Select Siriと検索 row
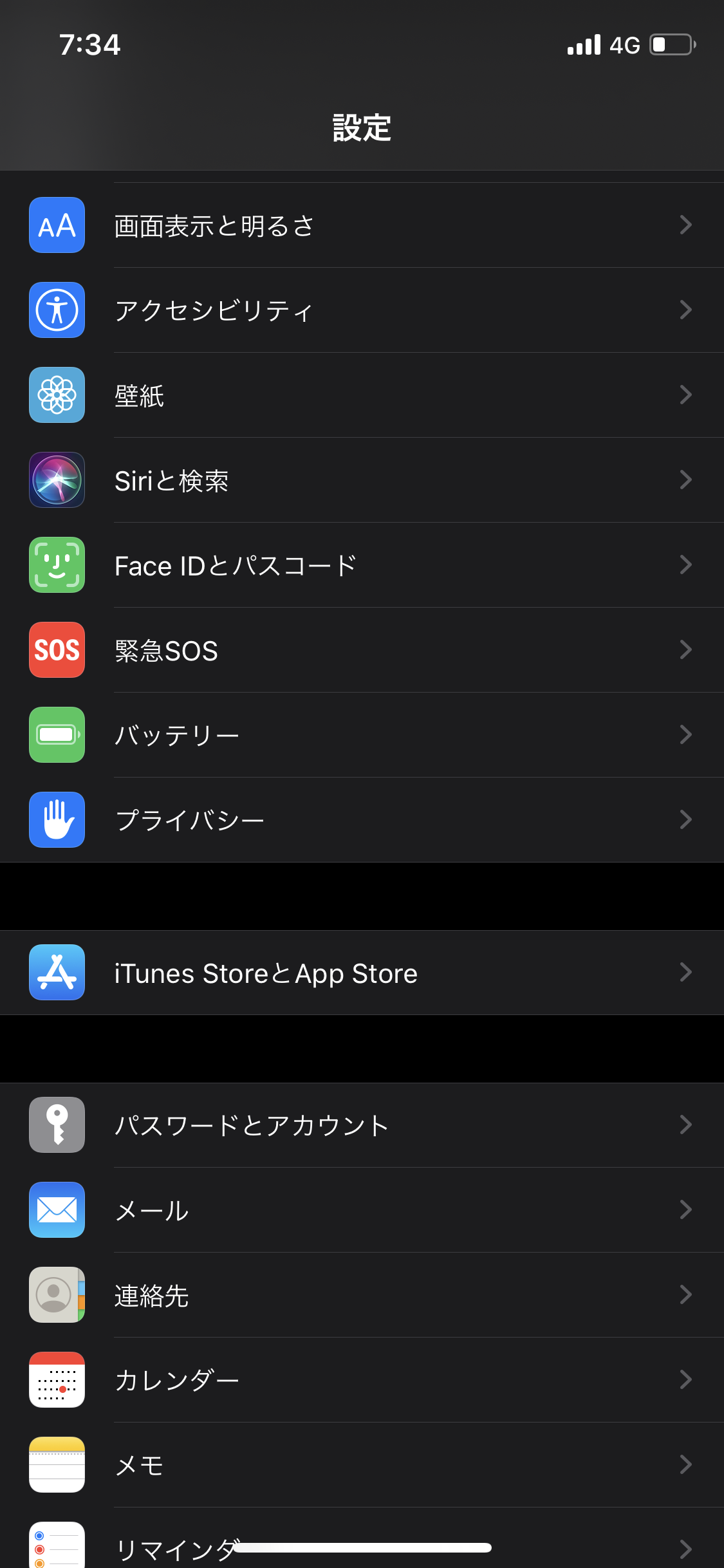 (360, 480)
